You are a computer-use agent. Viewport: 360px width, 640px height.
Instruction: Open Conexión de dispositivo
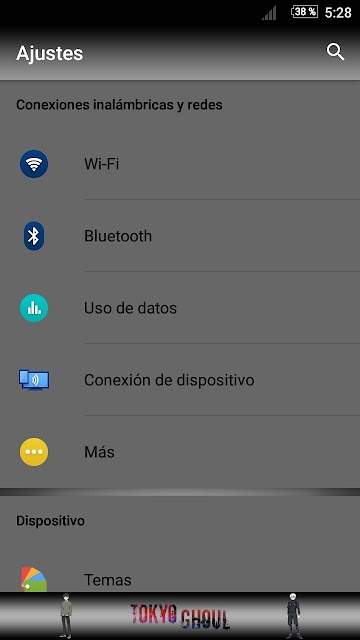(x=180, y=380)
